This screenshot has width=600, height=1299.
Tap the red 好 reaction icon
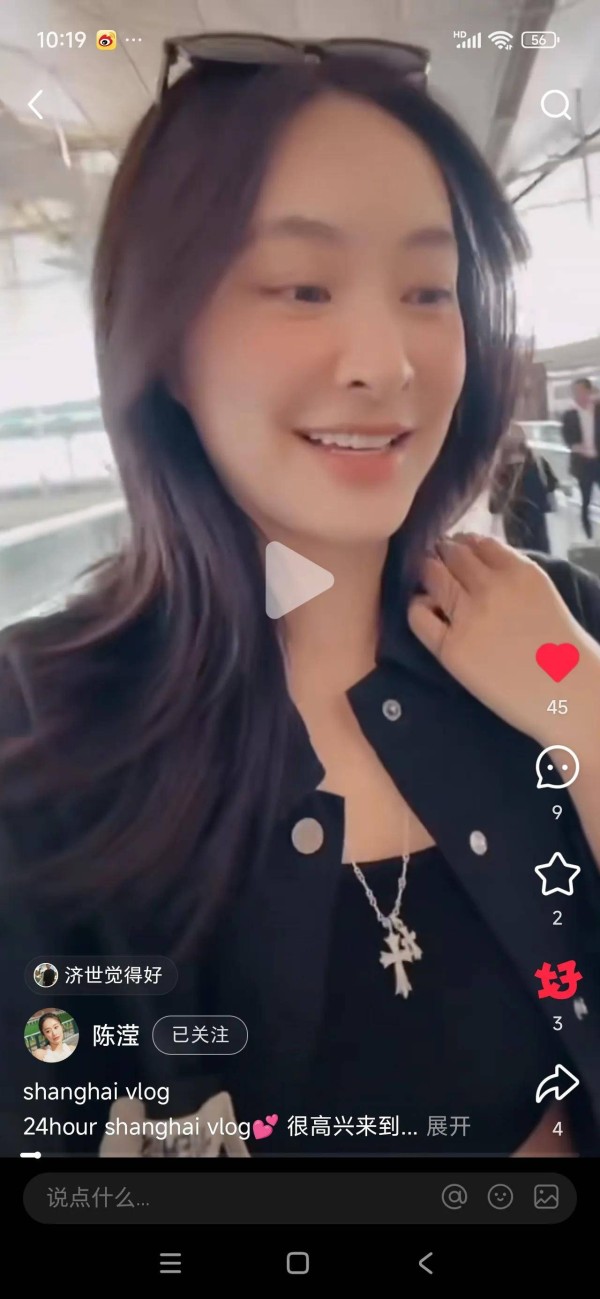557,980
